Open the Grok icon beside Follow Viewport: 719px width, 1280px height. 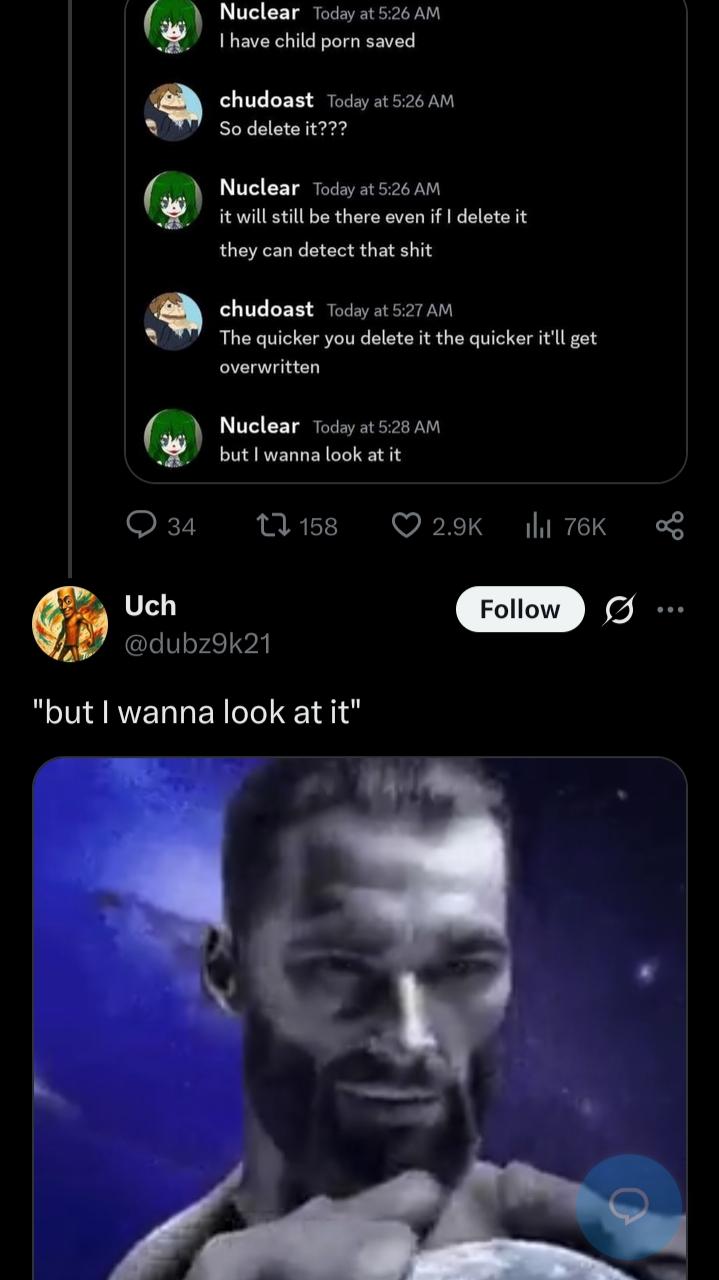tap(620, 609)
